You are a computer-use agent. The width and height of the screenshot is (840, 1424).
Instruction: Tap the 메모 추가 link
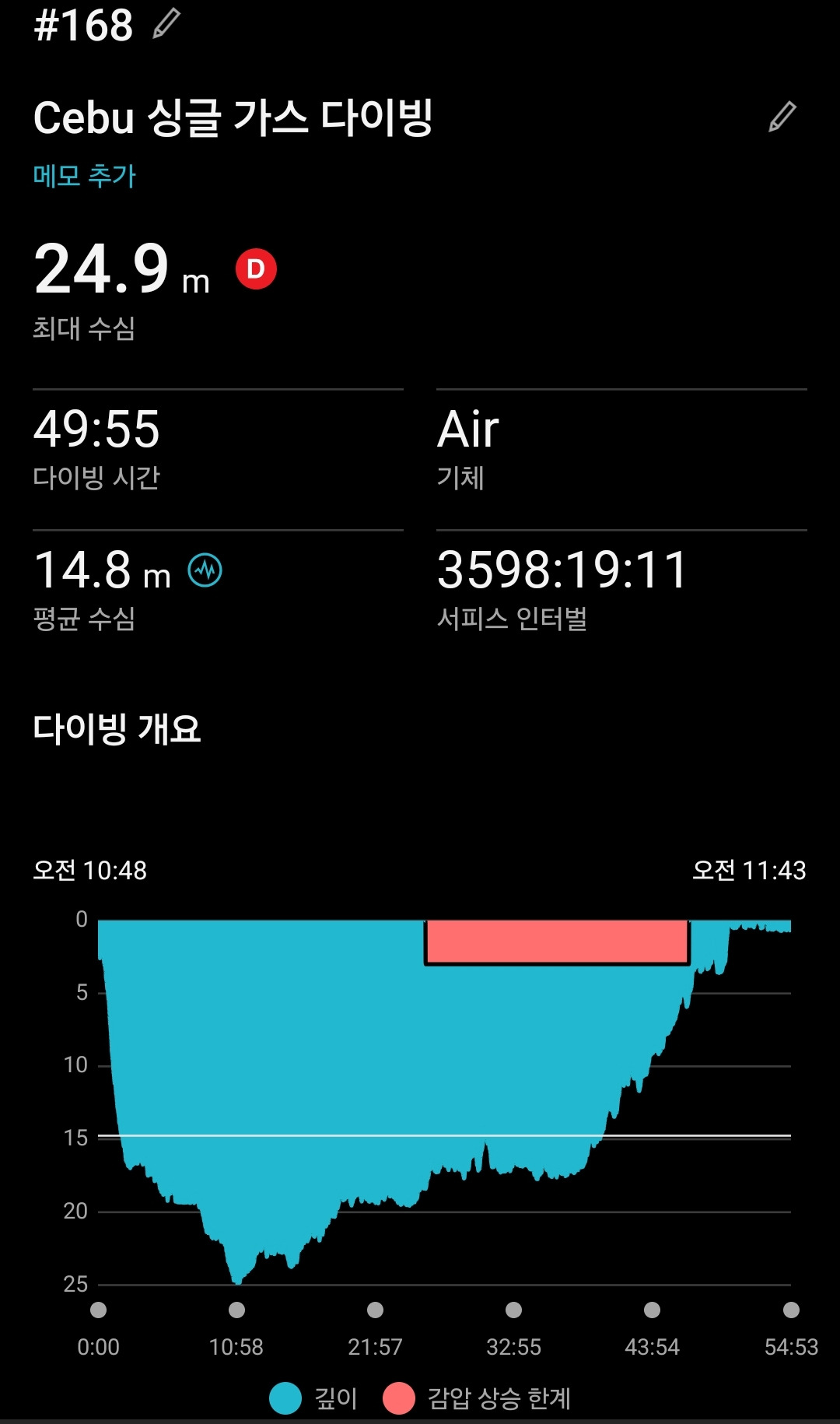pyautogui.click(x=84, y=176)
